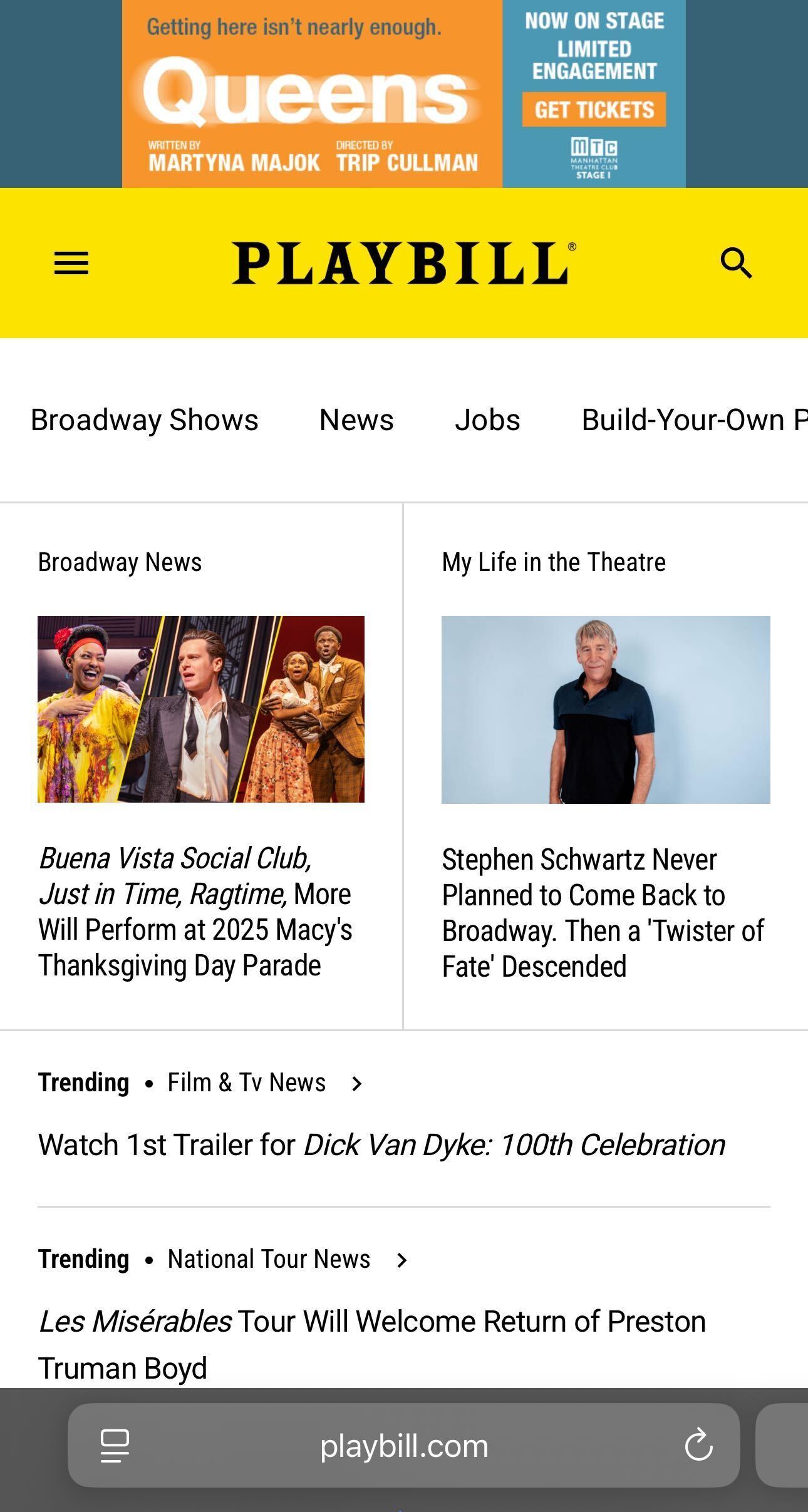
Task: Open My Life in the Theatre category
Action: (x=554, y=562)
